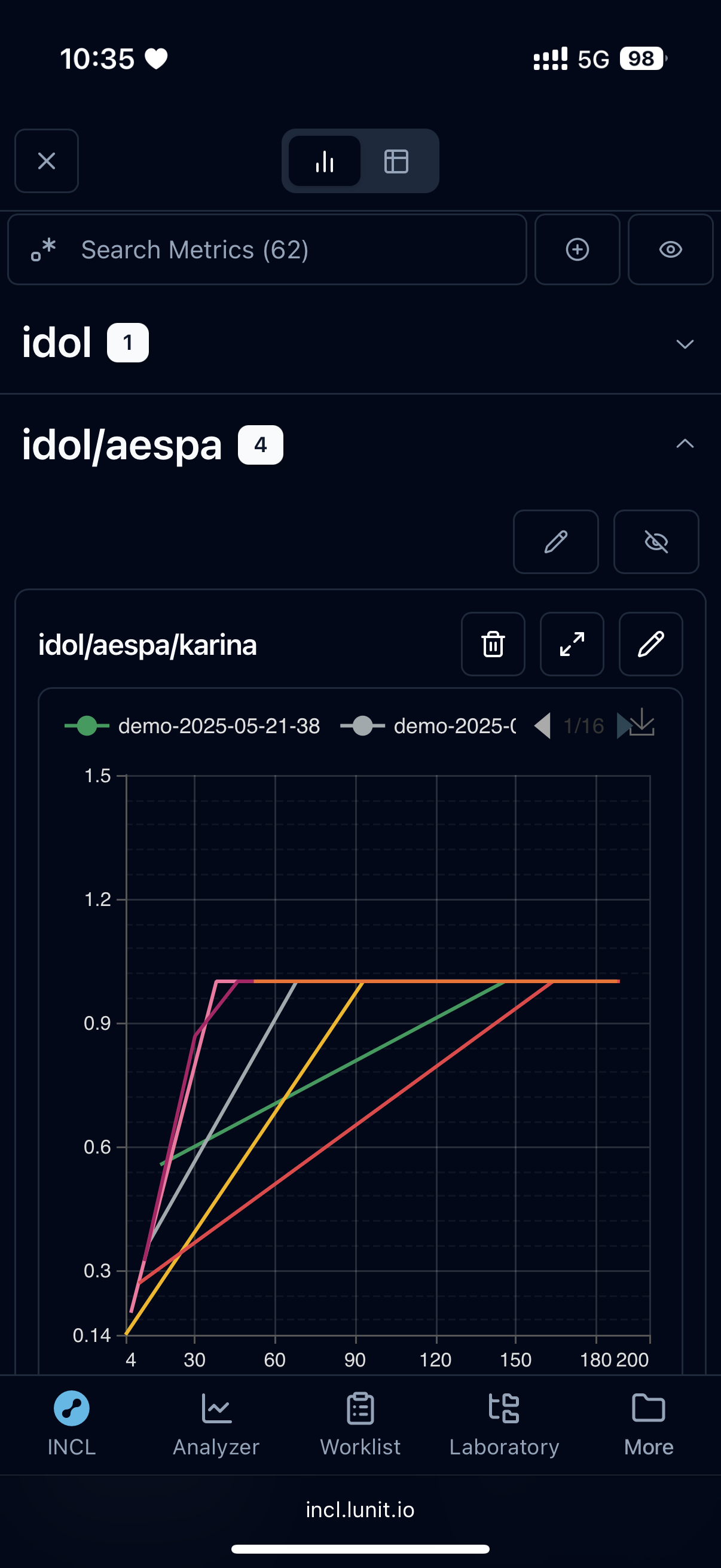Screen dimensions: 721x1568
Task: Edit the idol/aespa/karina chart with pencil icon
Action: [650, 644]
